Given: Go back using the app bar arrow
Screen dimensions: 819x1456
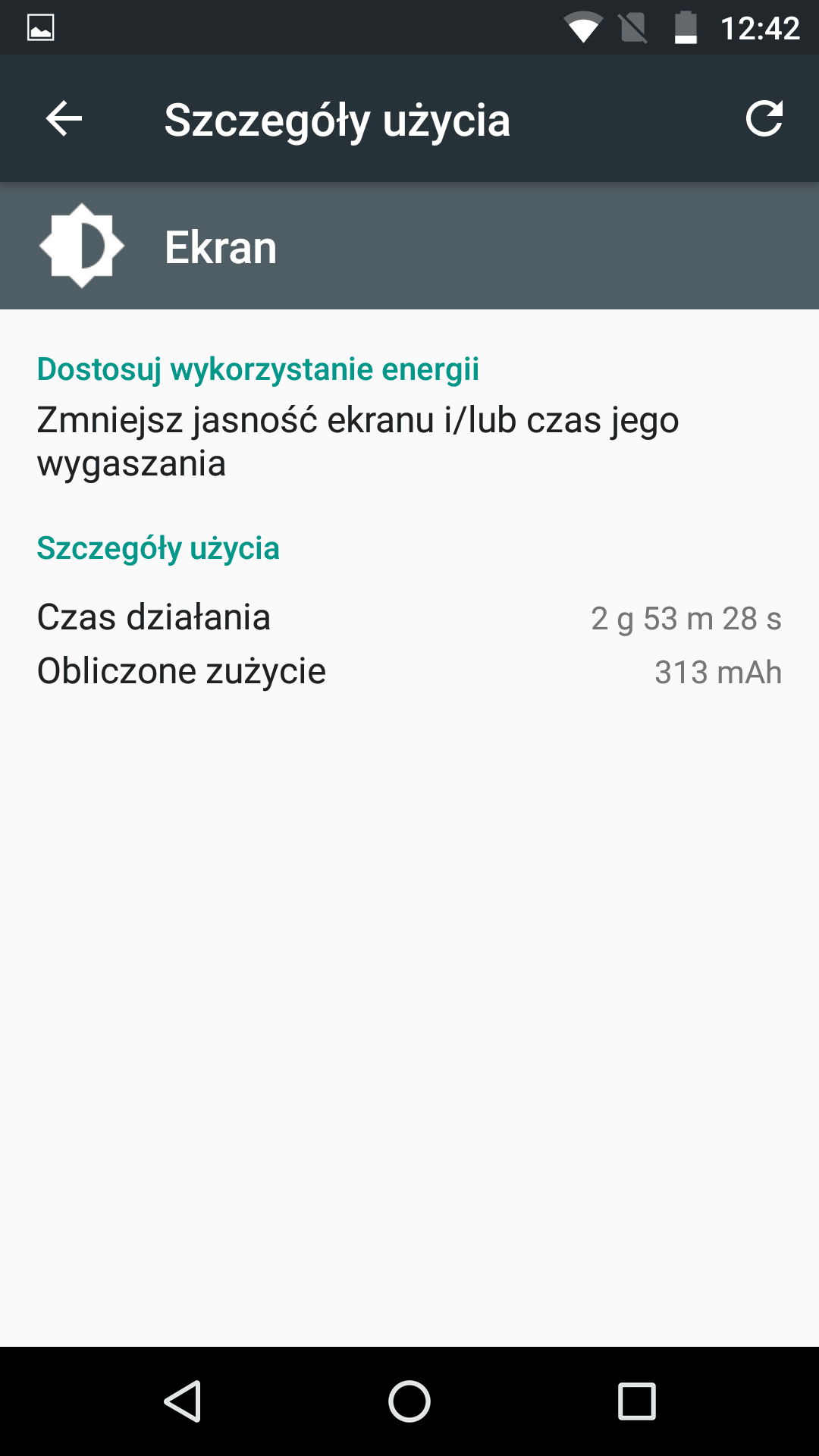Looking at the screenshot, I should click(64, 119).
